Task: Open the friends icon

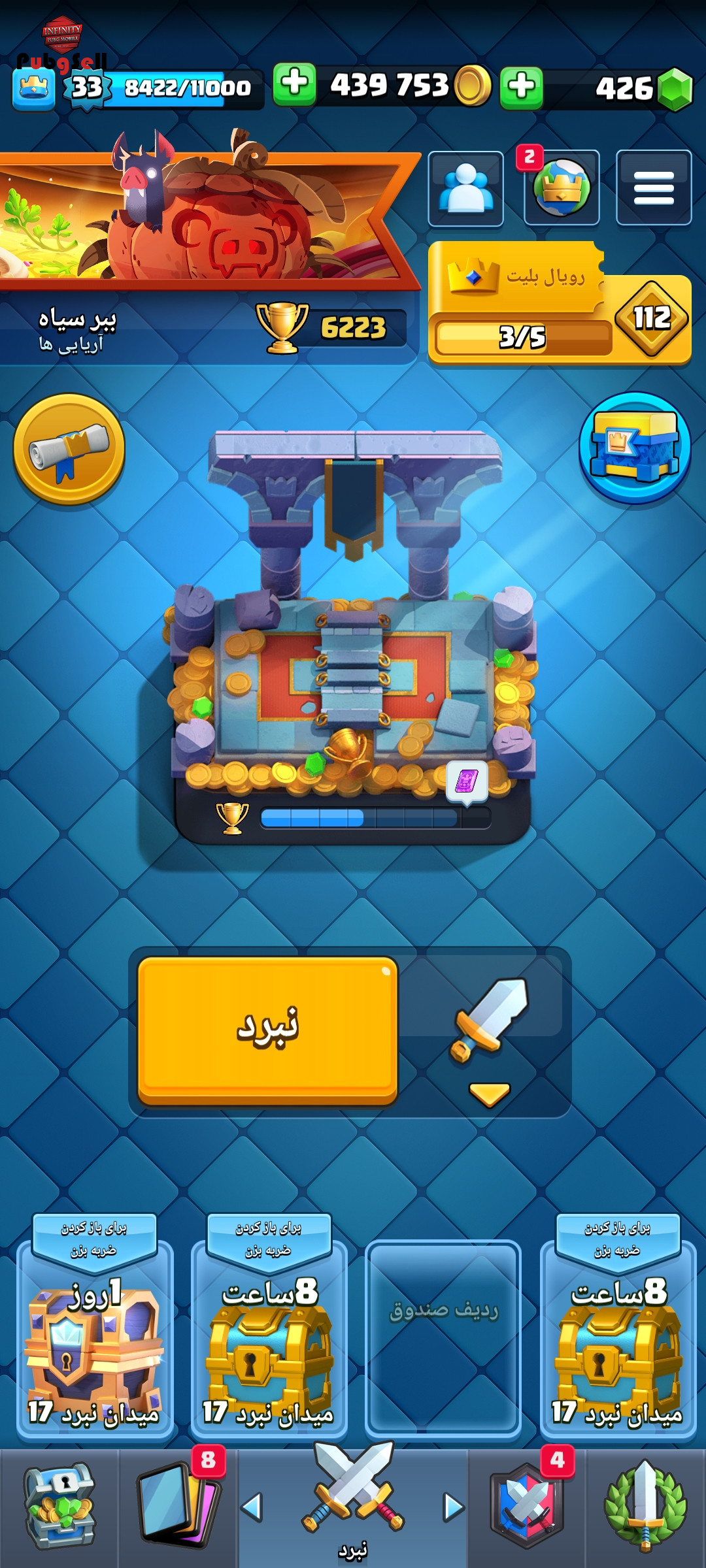Action: pyautogui.click(x=465, y=189)
